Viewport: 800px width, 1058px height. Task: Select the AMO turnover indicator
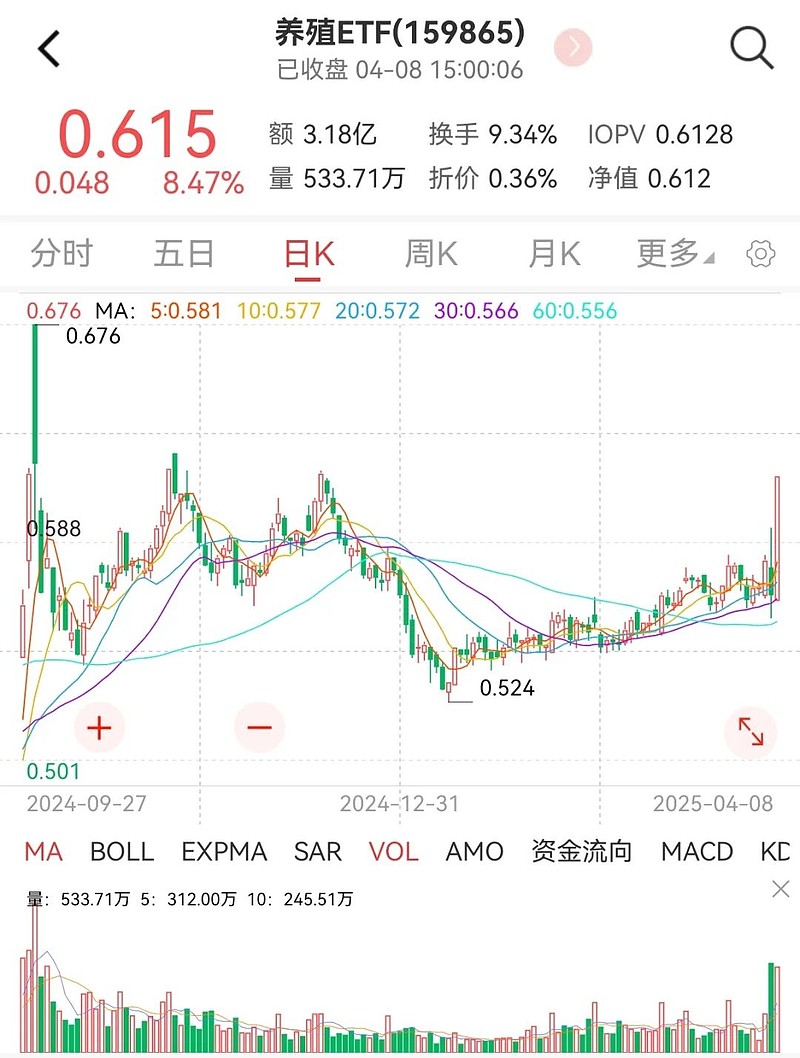point(474,852)
